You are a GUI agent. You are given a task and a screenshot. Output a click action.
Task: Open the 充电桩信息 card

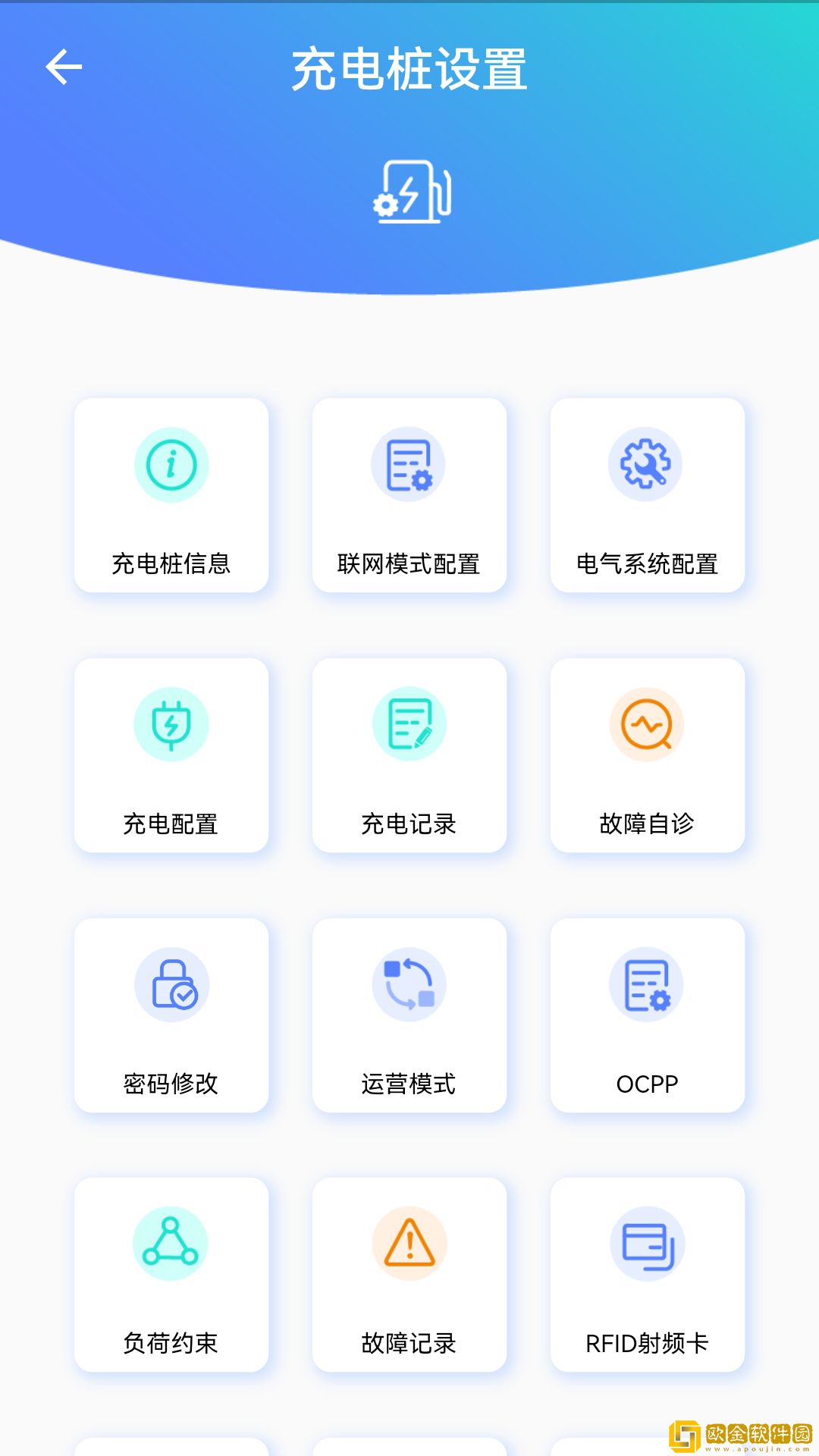tap(171, 495)
